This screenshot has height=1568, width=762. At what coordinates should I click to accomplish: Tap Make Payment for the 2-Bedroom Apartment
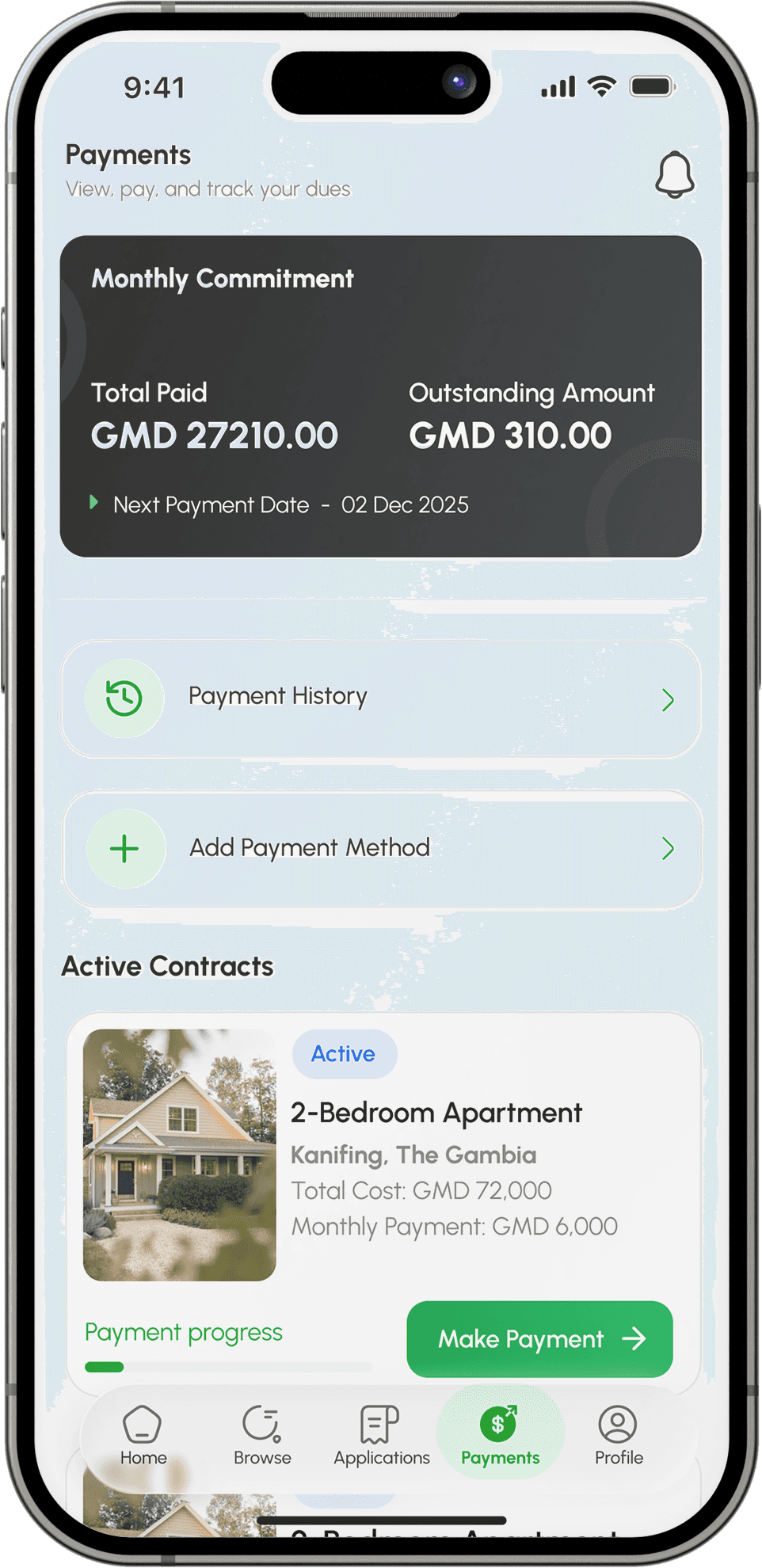pos(539,1339)
